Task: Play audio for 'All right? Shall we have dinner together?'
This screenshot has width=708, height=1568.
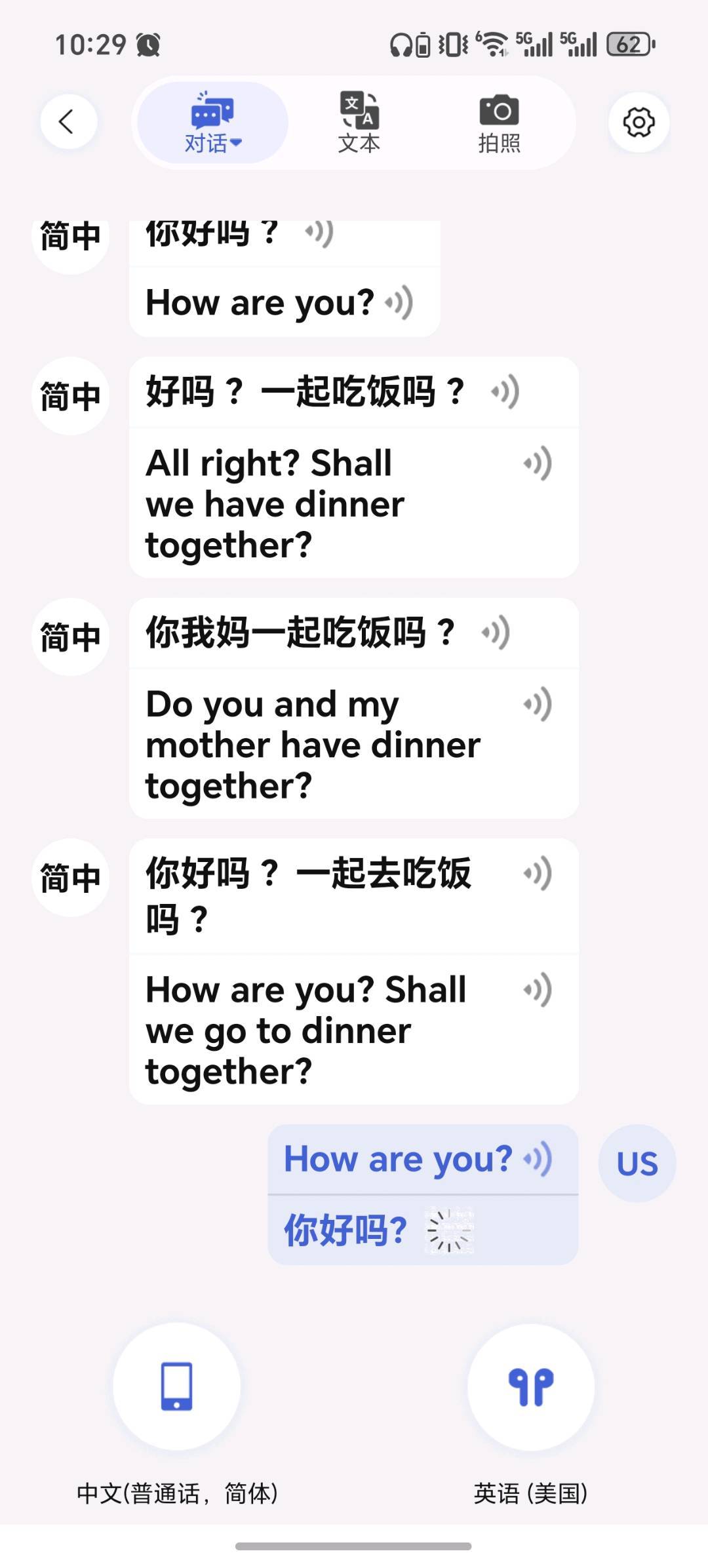Action: (538, 464)
